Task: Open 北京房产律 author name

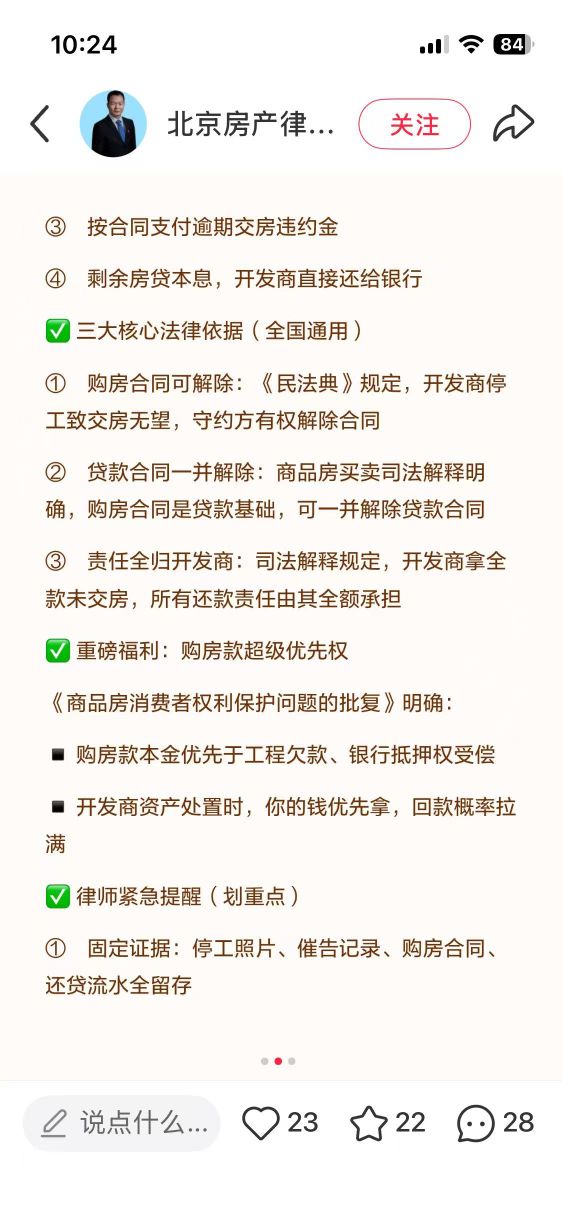Action: click(249, 124)
